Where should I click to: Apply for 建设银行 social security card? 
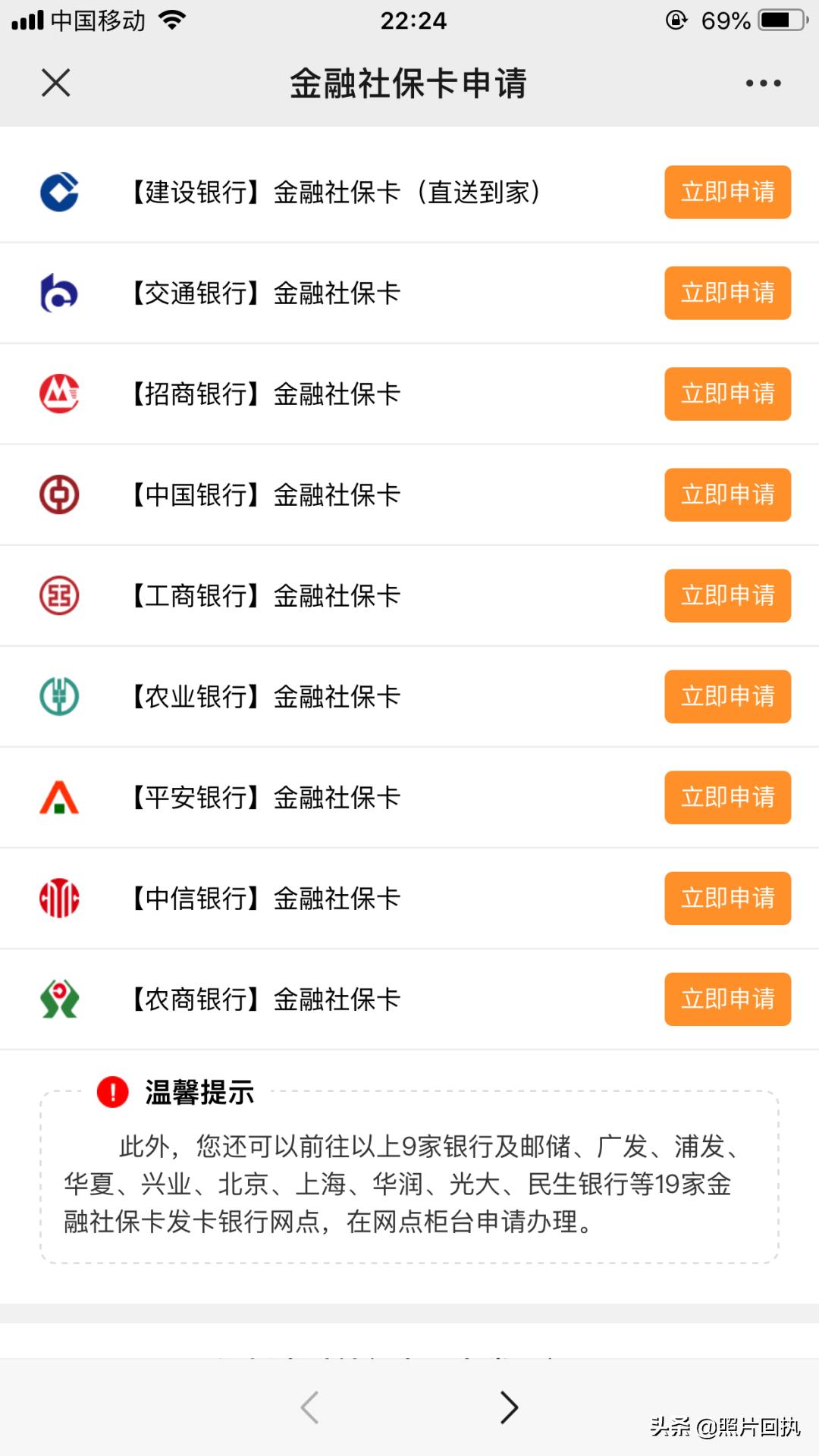pyautogui.click(x=726, y=193)
